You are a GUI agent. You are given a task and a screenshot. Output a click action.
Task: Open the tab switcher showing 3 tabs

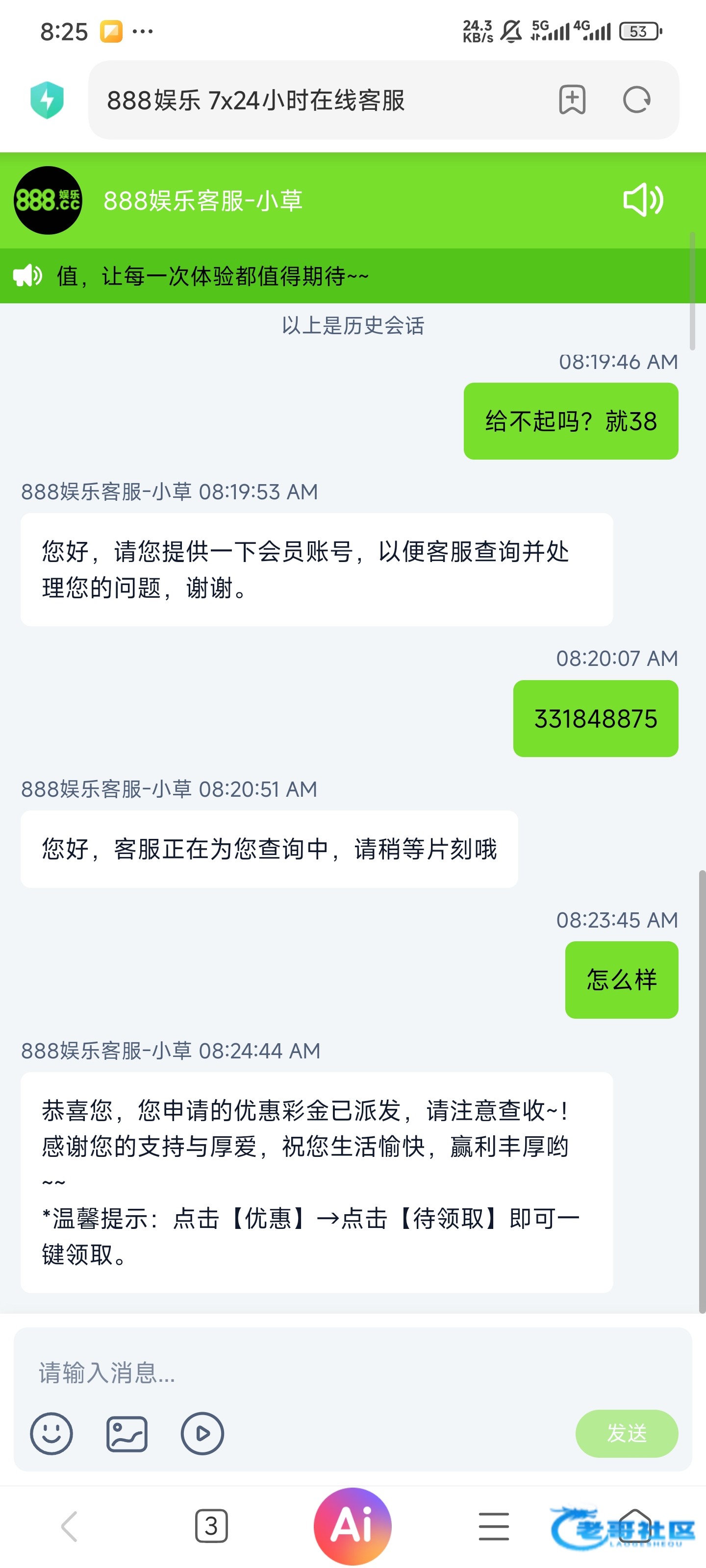(211, 1526)
